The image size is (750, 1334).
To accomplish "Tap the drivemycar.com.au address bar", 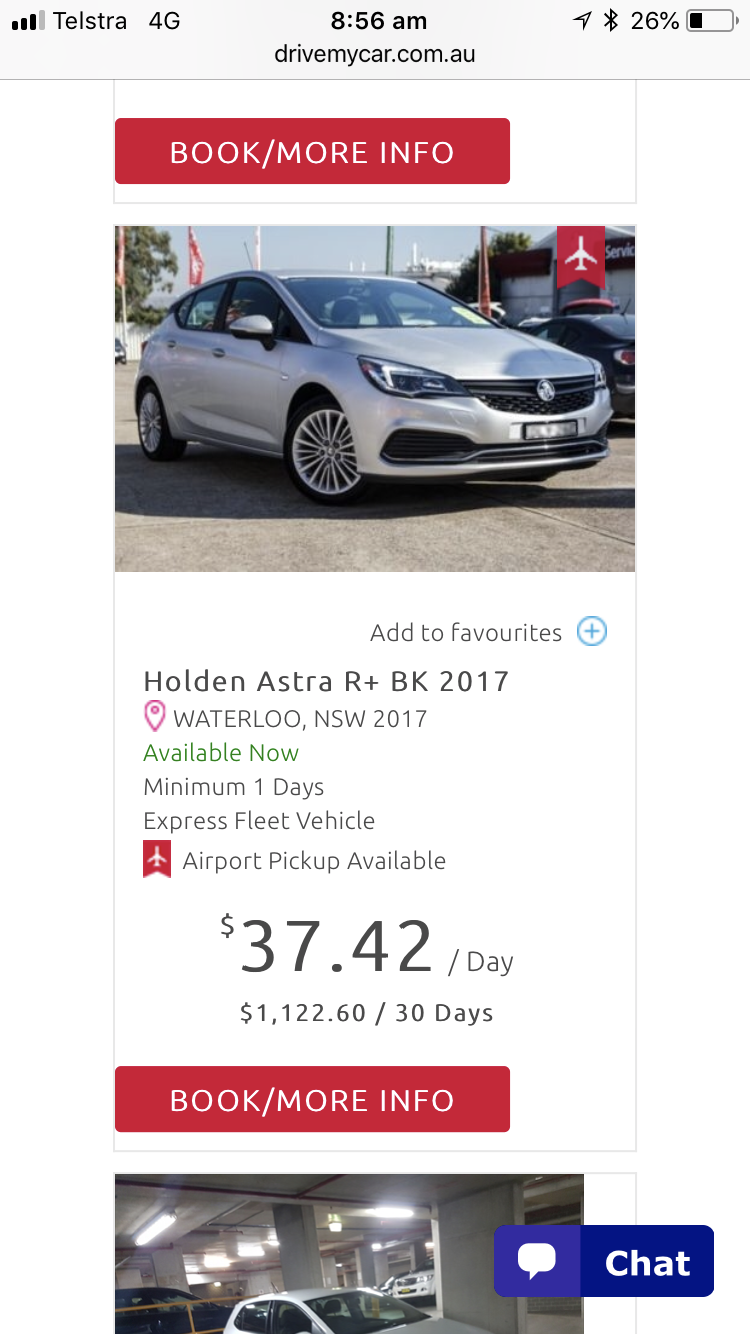I will (375, 54).
